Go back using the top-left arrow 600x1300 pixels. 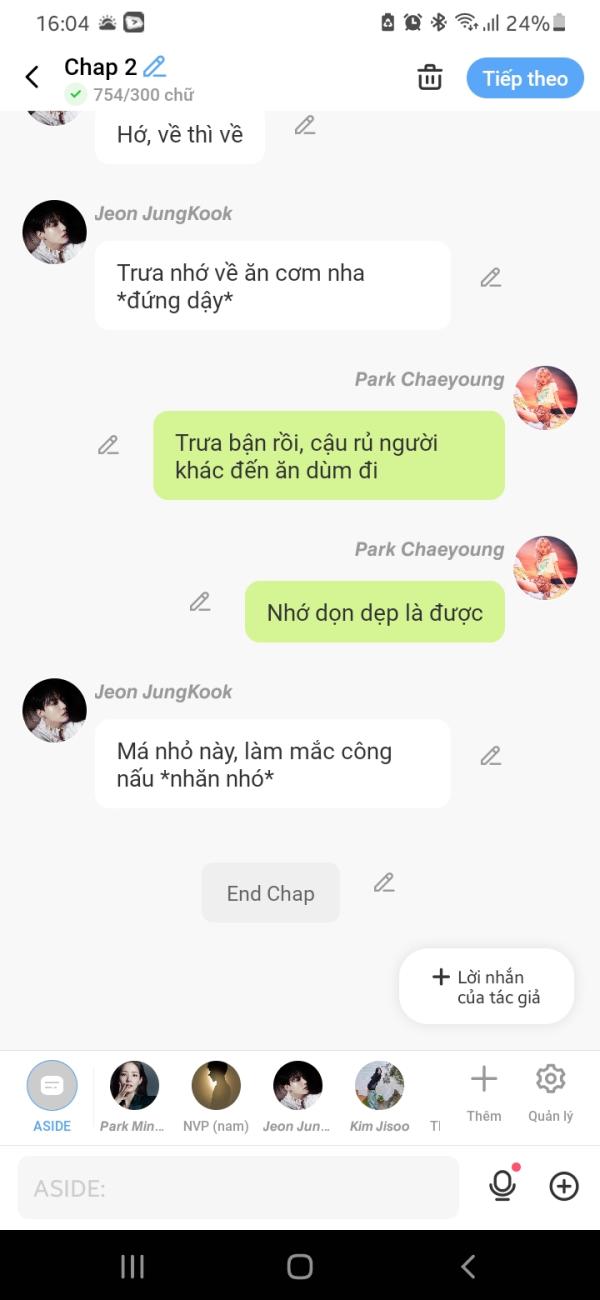click(x=32, y=78)
